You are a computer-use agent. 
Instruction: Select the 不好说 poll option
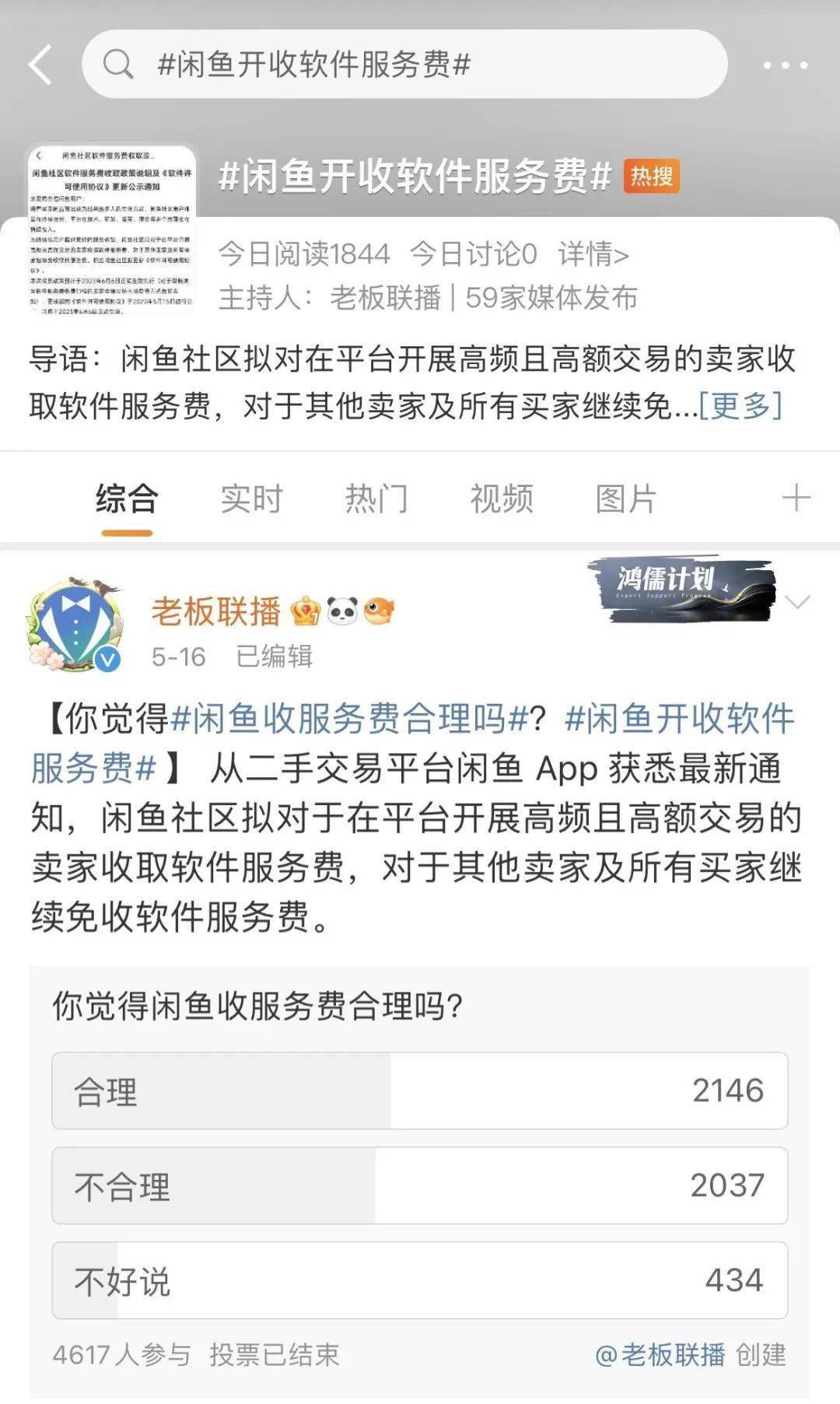coord(420,1280)
